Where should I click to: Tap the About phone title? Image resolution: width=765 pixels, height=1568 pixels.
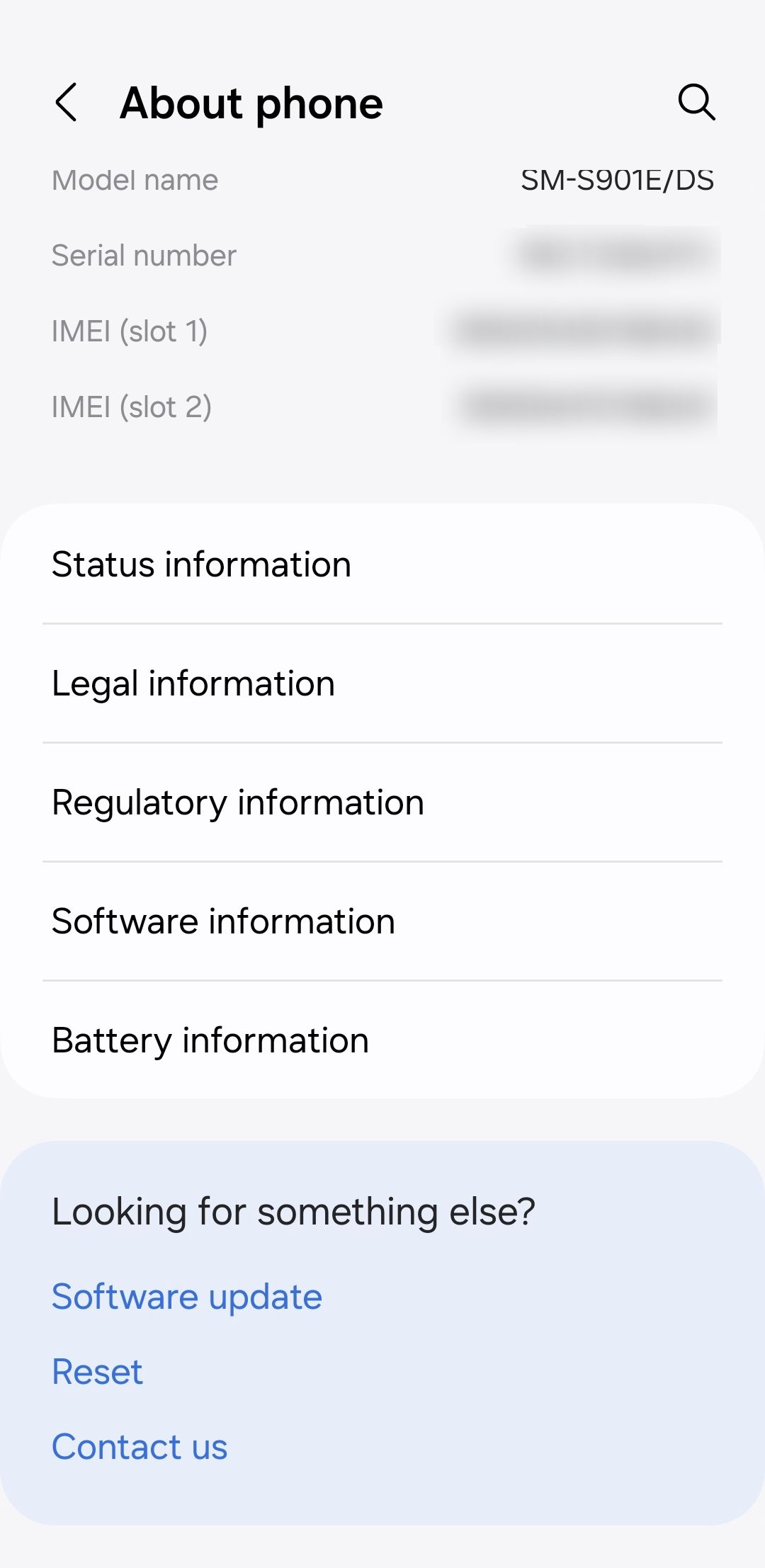[x=250, y=103]
